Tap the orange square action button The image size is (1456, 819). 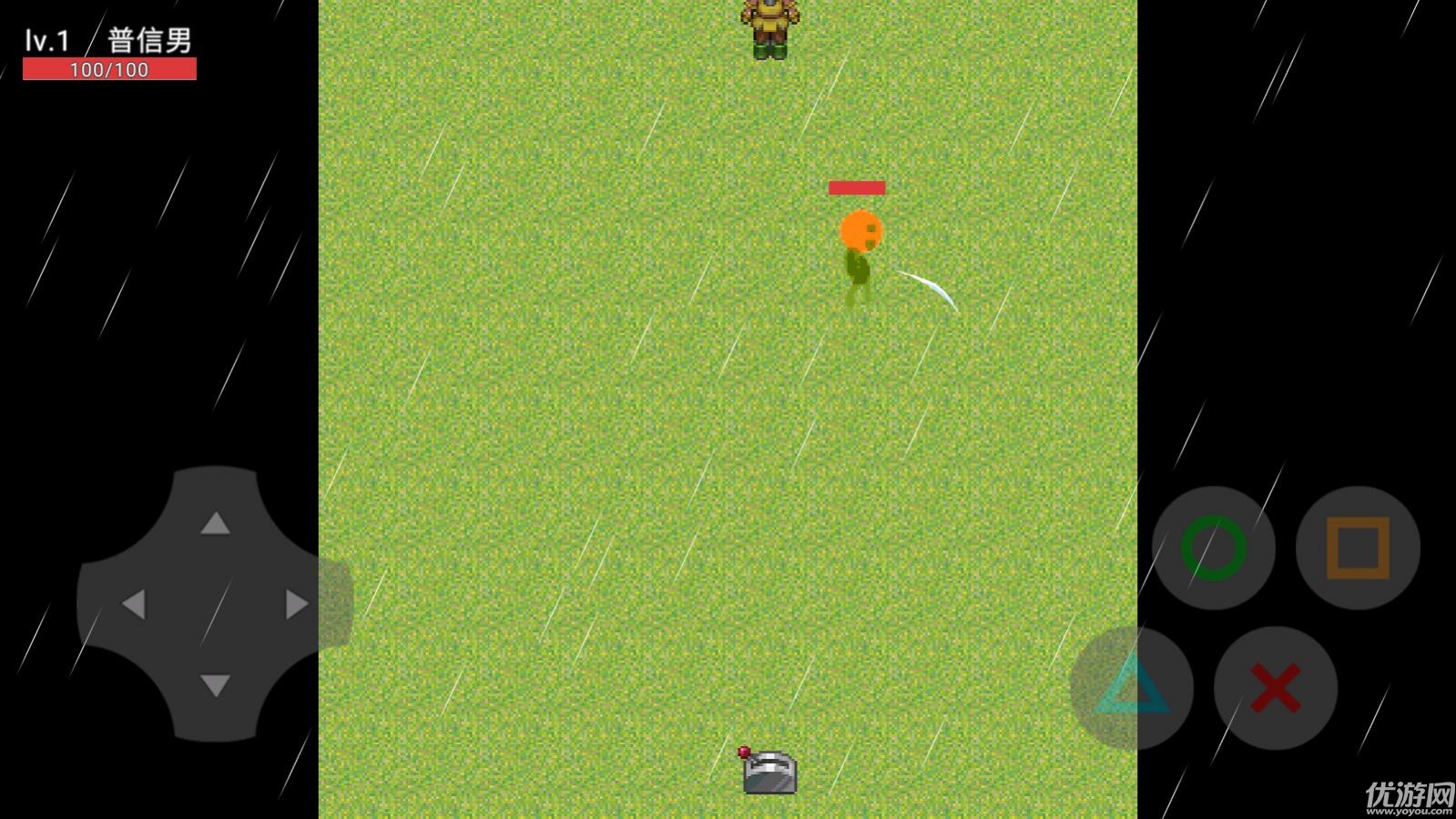coord(1358,548)
